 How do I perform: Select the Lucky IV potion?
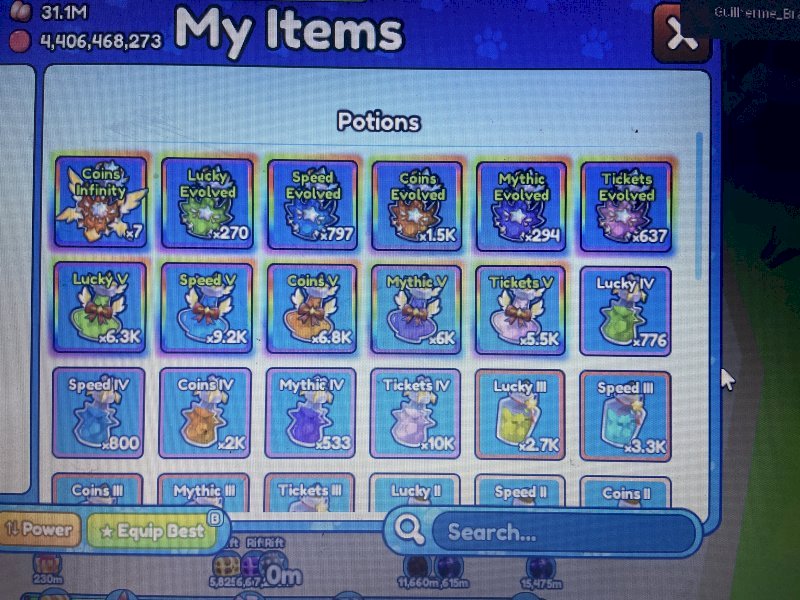tap(625, 311)
